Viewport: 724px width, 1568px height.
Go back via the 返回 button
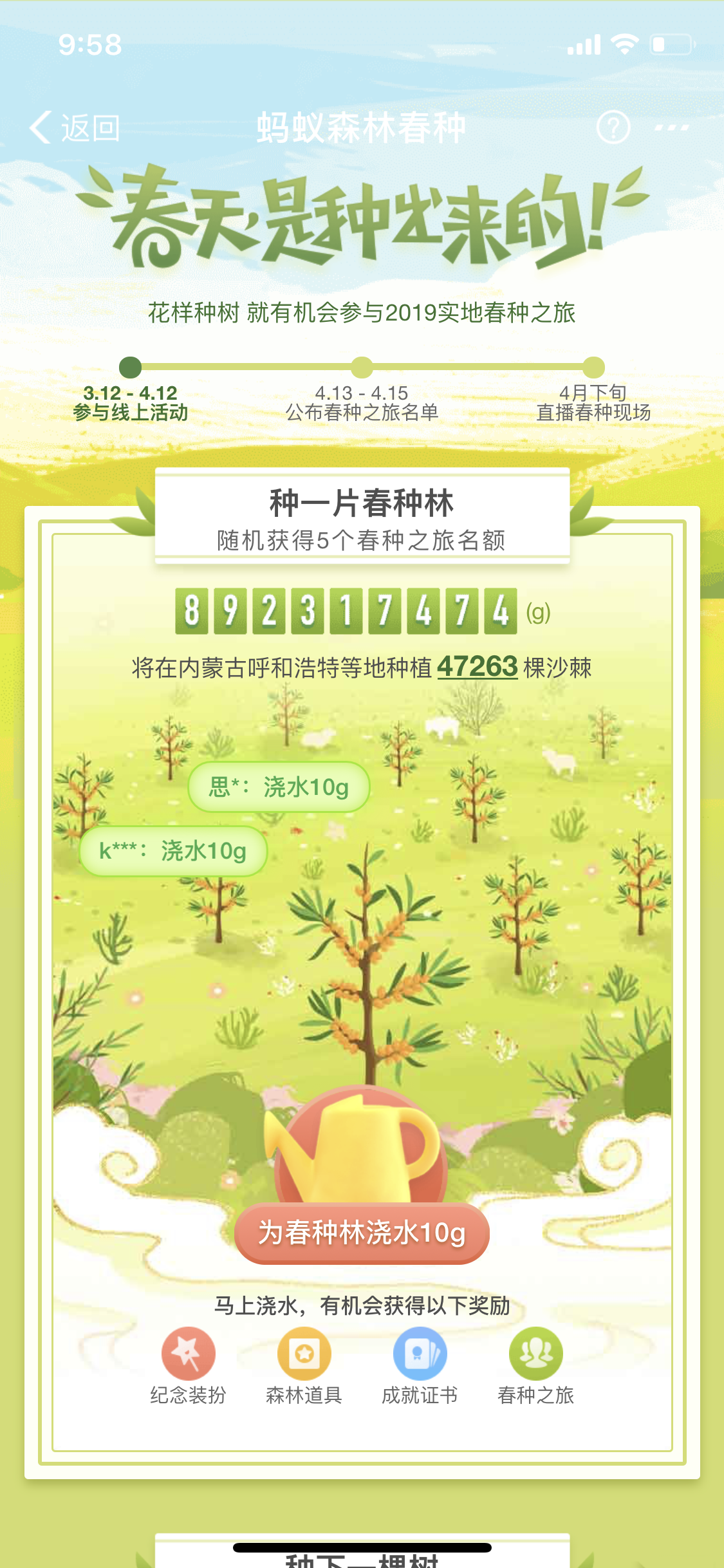74,127
